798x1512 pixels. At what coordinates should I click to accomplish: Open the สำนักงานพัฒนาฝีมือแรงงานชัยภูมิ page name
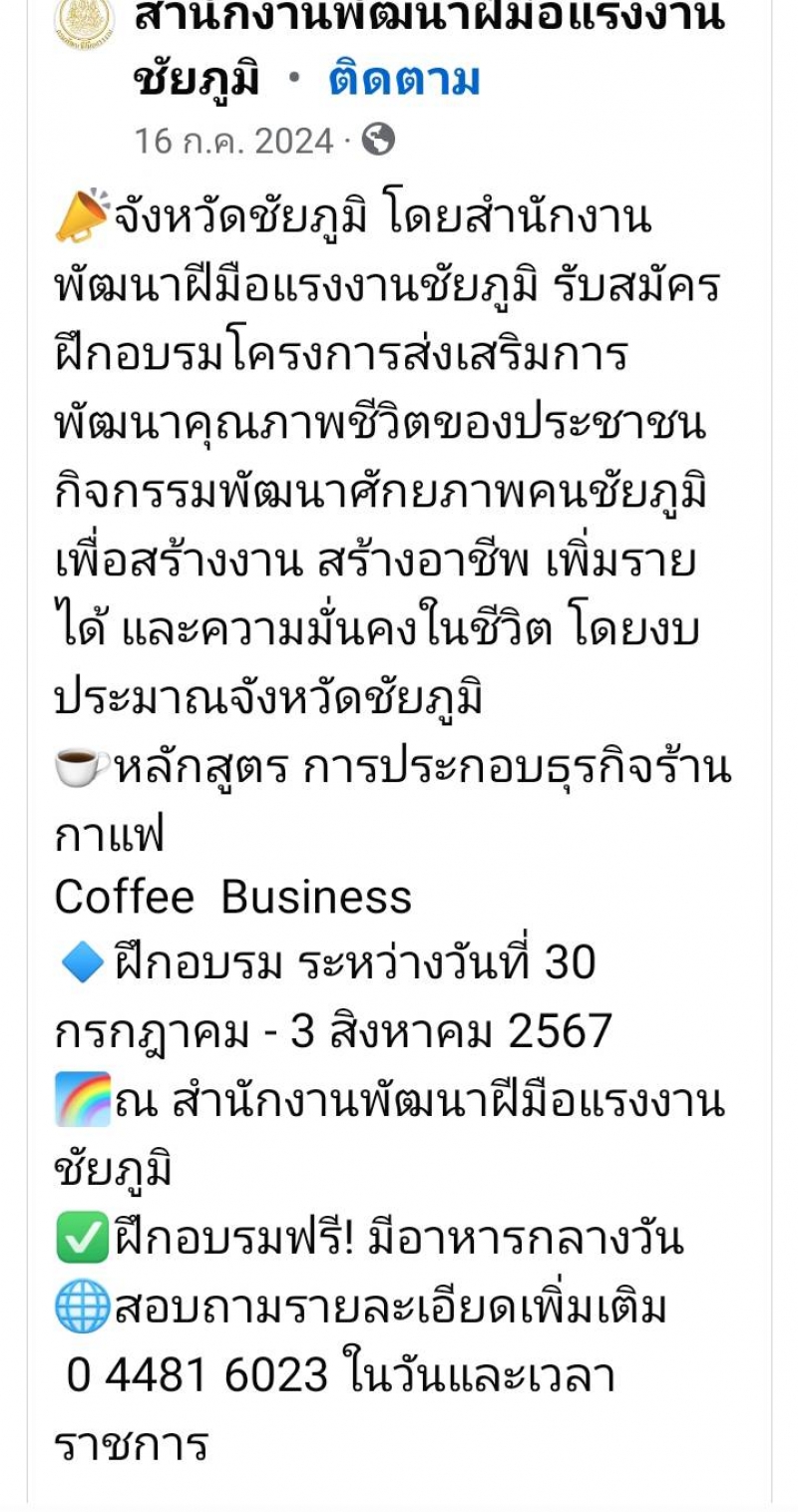click(x=429, y=48)
